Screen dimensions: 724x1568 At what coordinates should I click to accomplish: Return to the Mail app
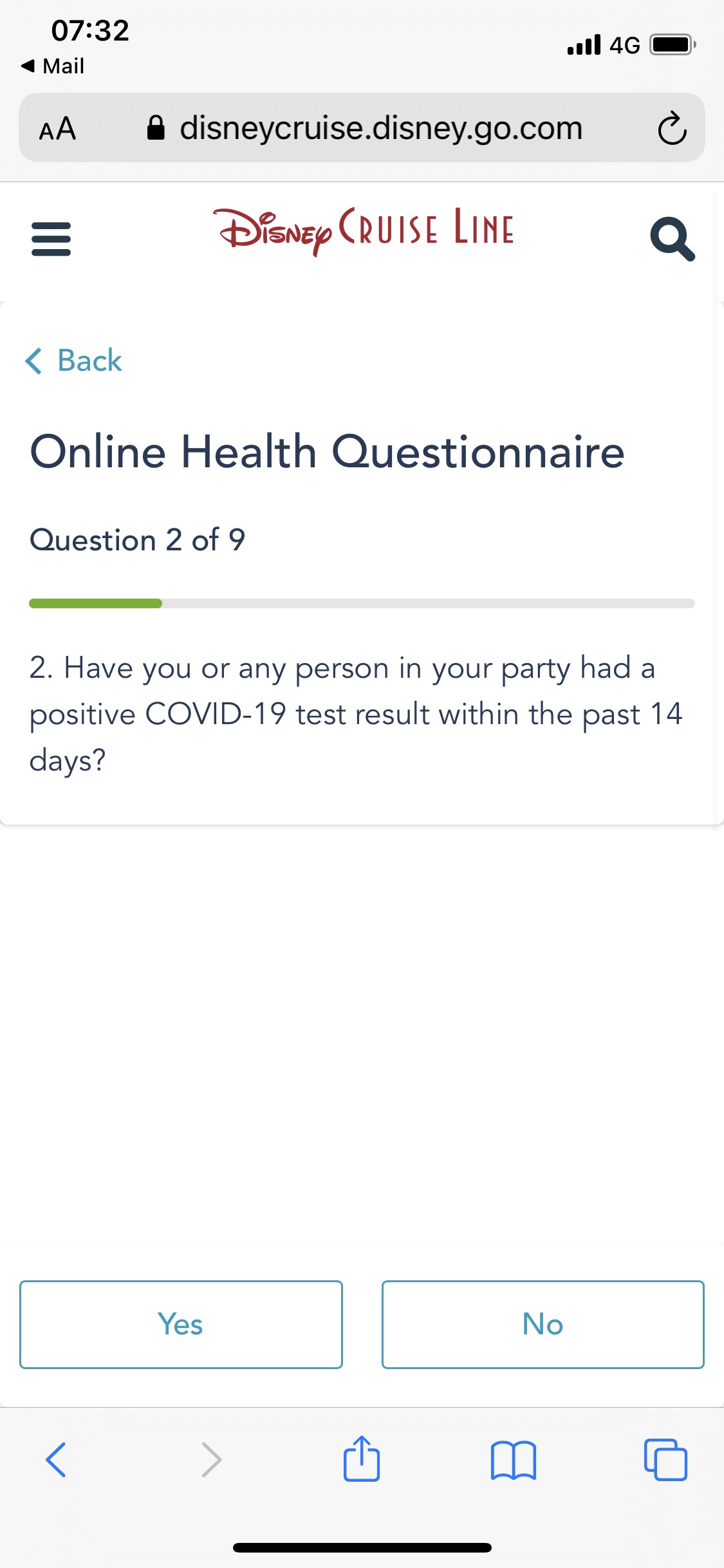tap(53, 66)
